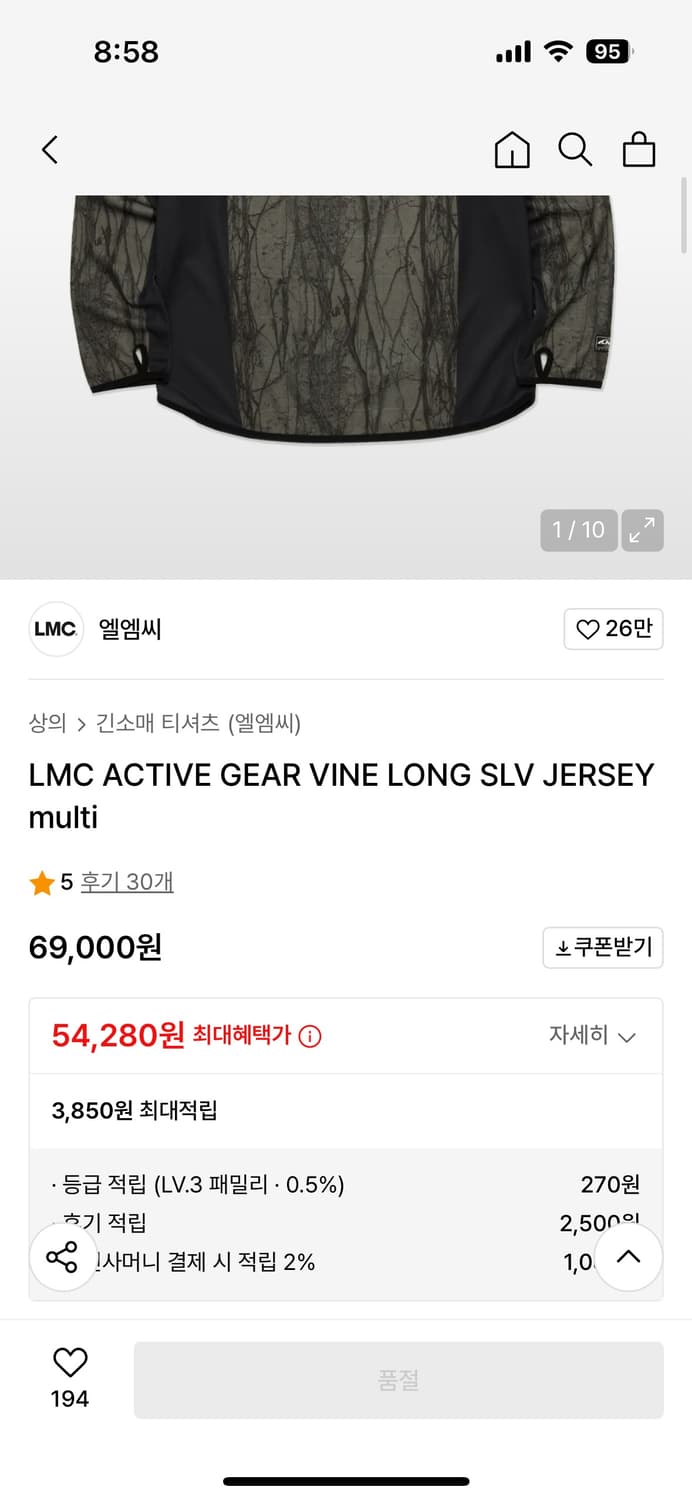Image resolution: width=692 pixels, height=1500 pixels.
Task: Go back to the previous page
Action: pyautogui.click(x=50, y=150)
